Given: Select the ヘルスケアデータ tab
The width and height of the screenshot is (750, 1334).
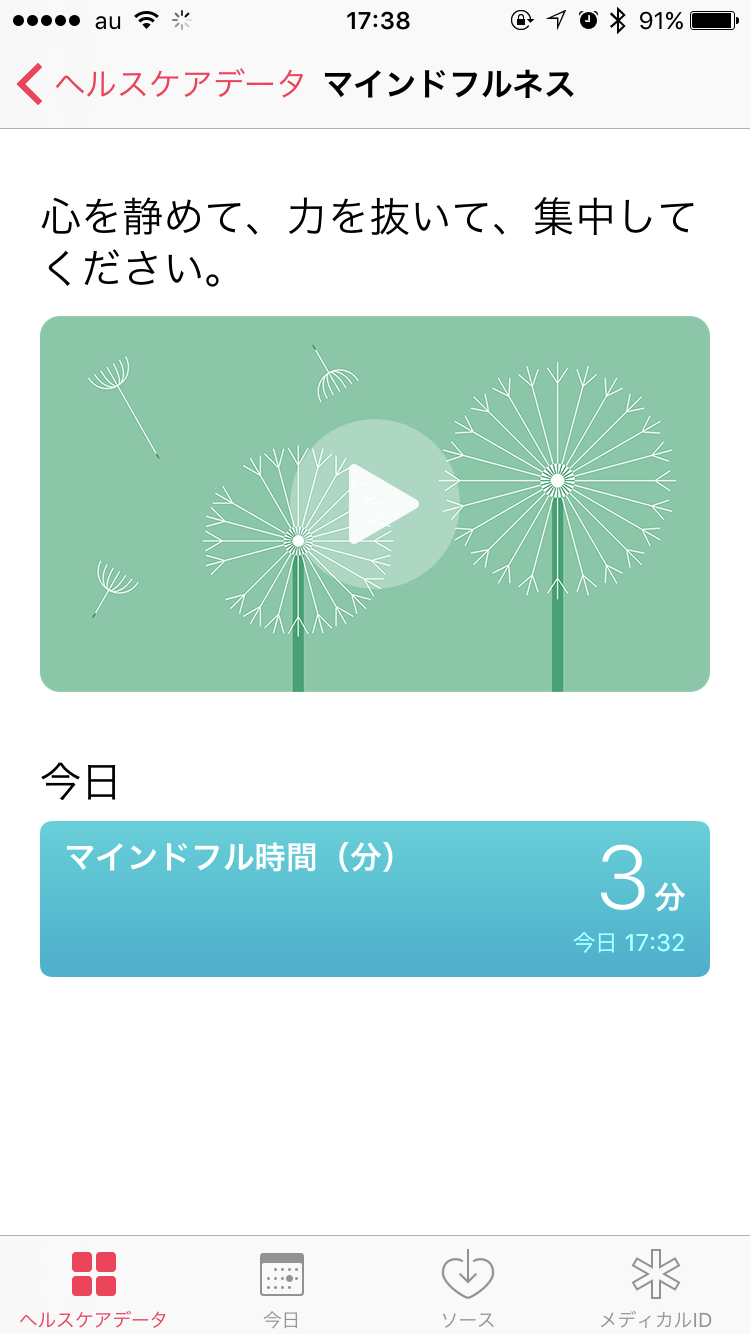Looking at the screenshot, I should 94,1288.
